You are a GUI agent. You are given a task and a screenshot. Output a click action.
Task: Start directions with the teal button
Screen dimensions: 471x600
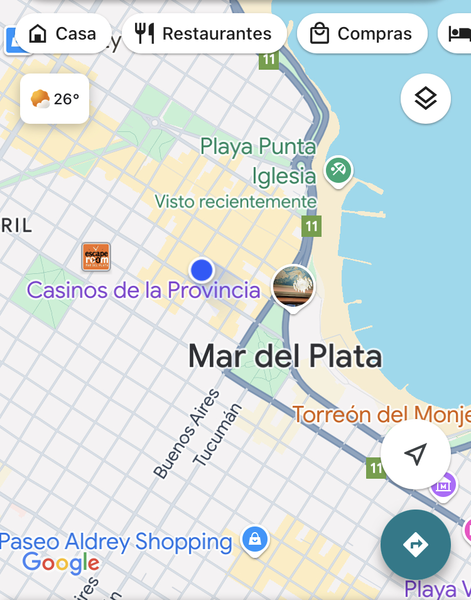[416, 545]
